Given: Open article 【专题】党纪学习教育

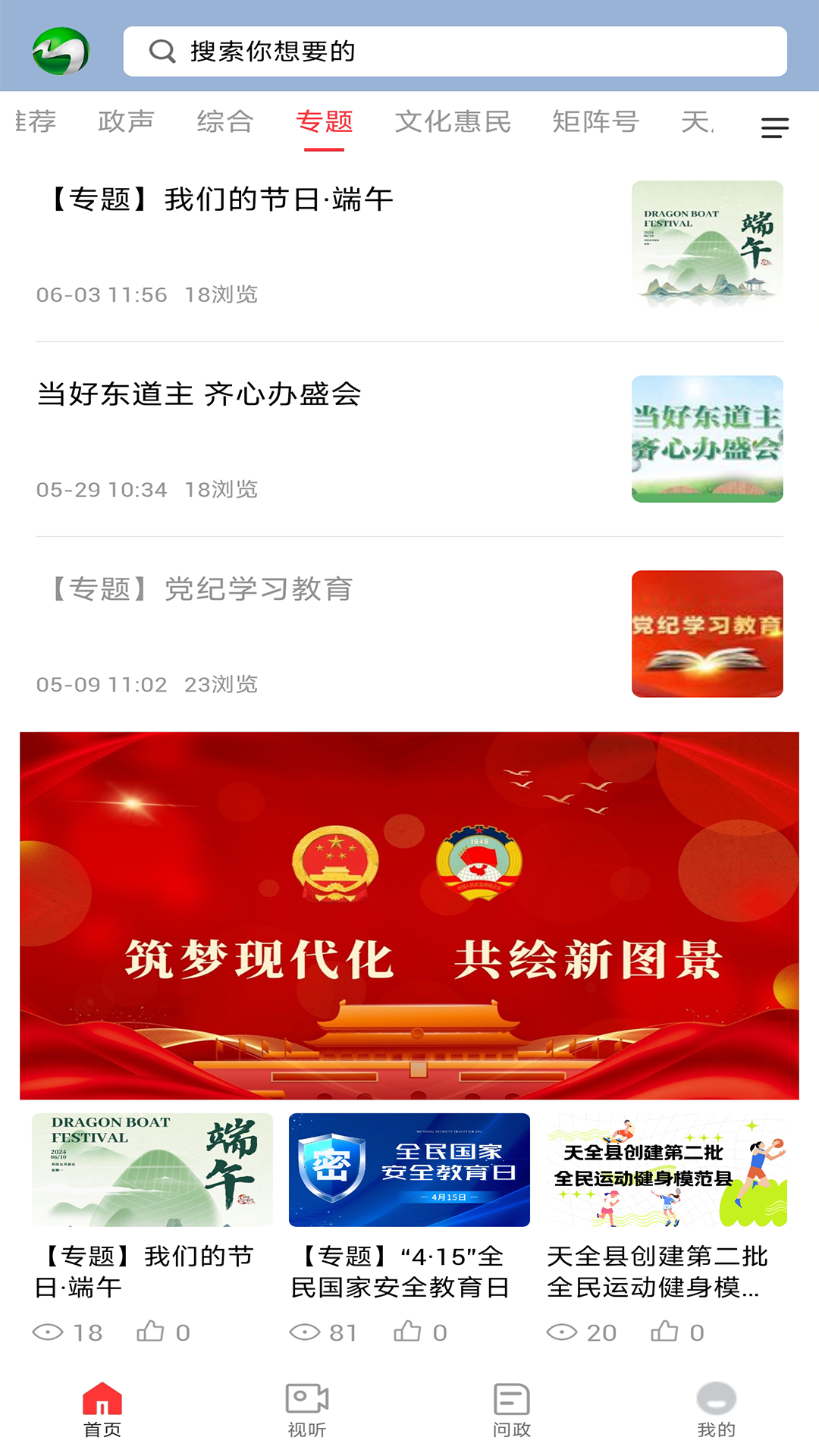Looking at the screenshot, I should 201,590.
